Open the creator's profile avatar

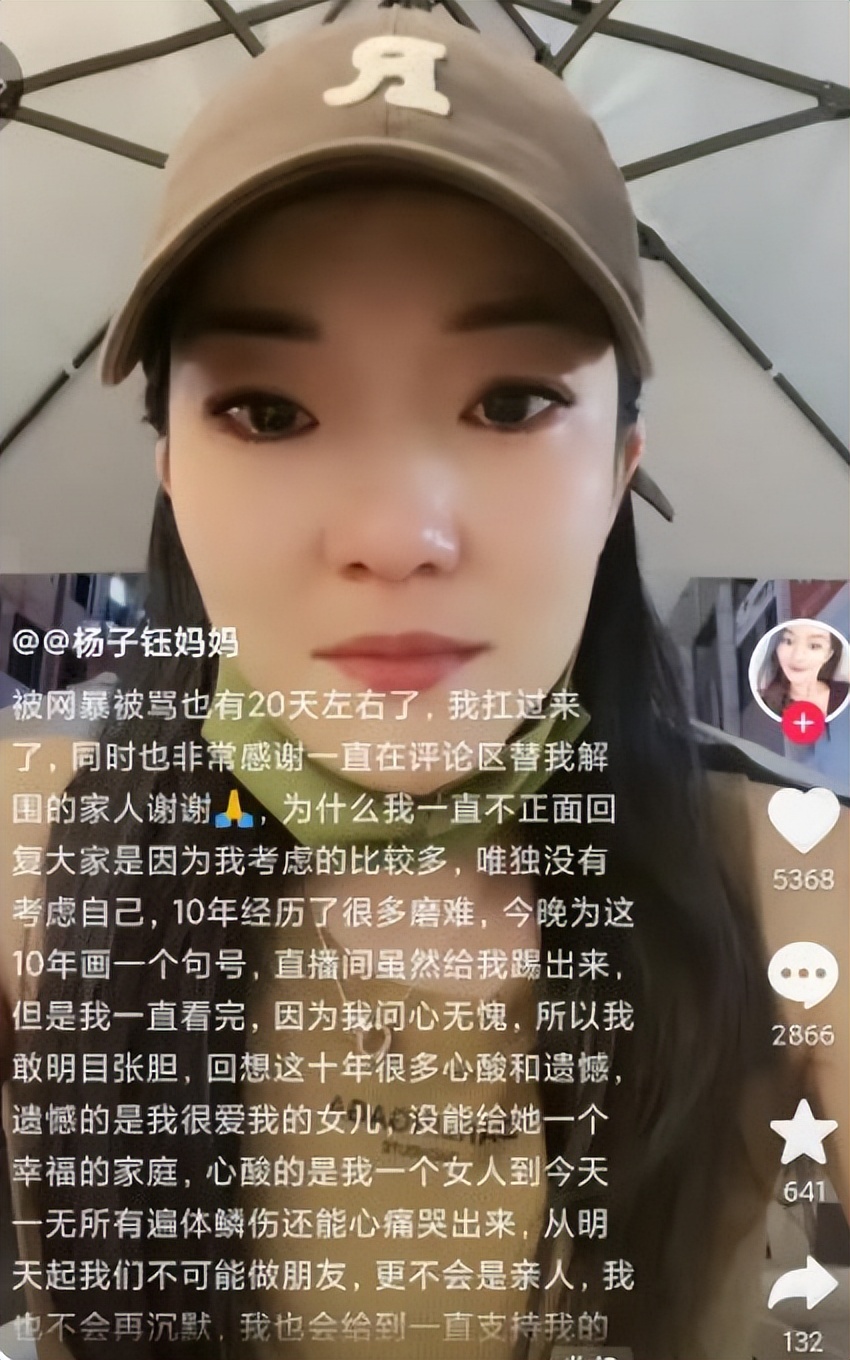tap(799, 670)
